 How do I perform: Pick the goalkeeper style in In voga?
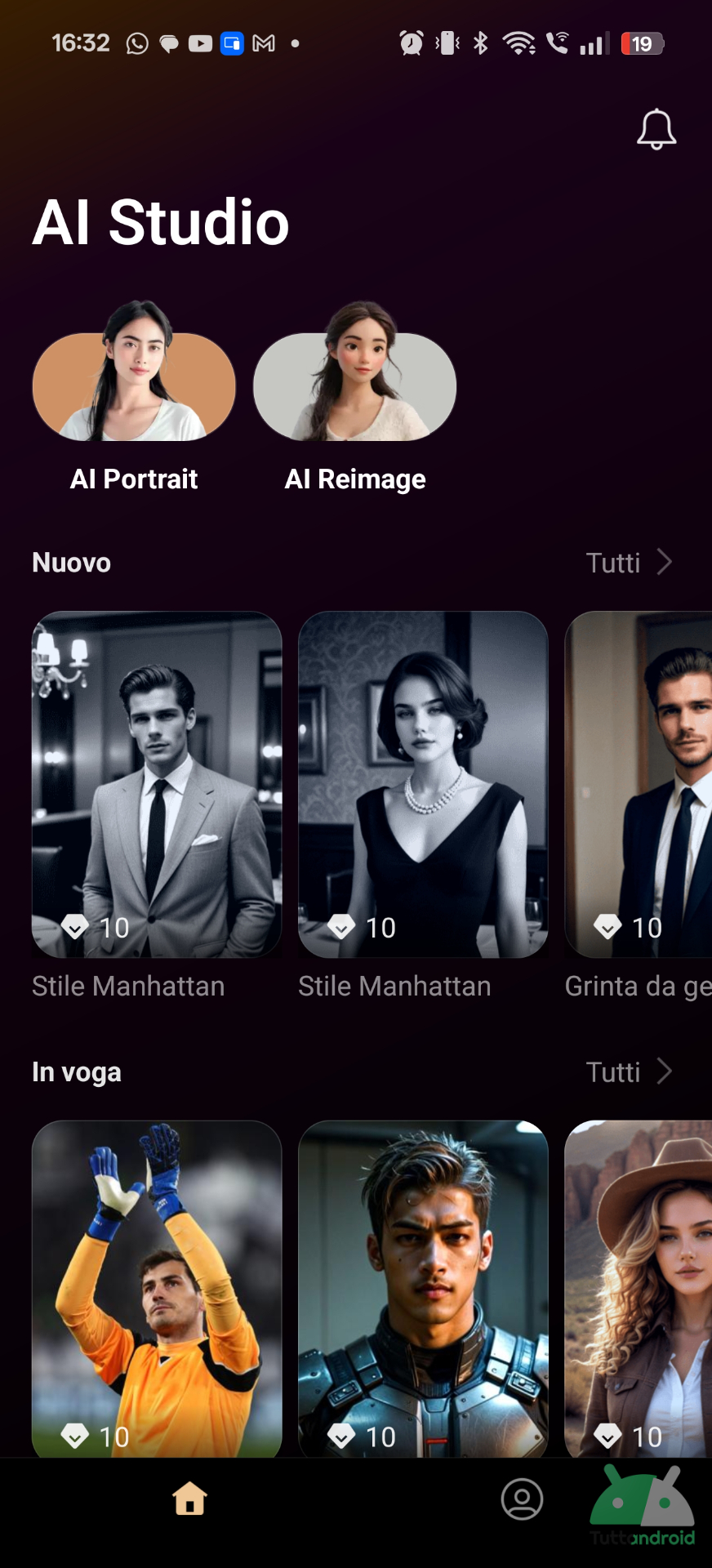(x=157, y=1289)
